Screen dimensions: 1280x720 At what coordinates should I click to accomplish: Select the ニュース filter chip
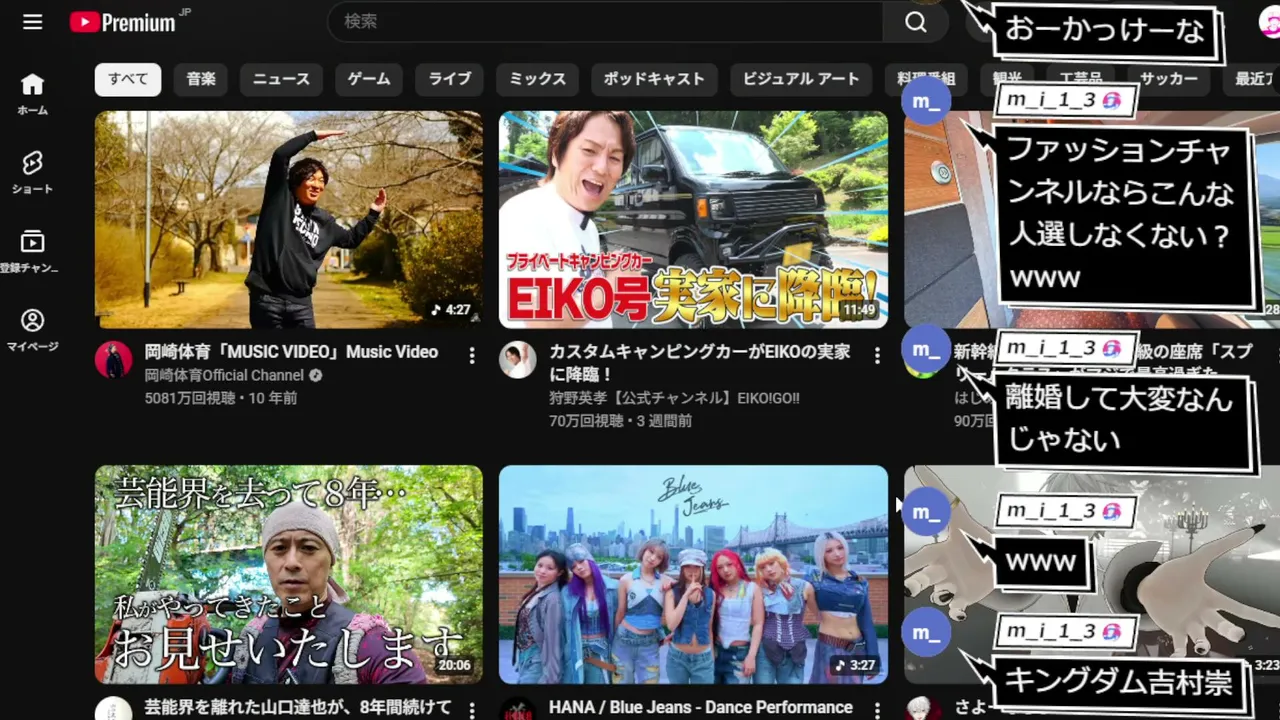[281, 79]
